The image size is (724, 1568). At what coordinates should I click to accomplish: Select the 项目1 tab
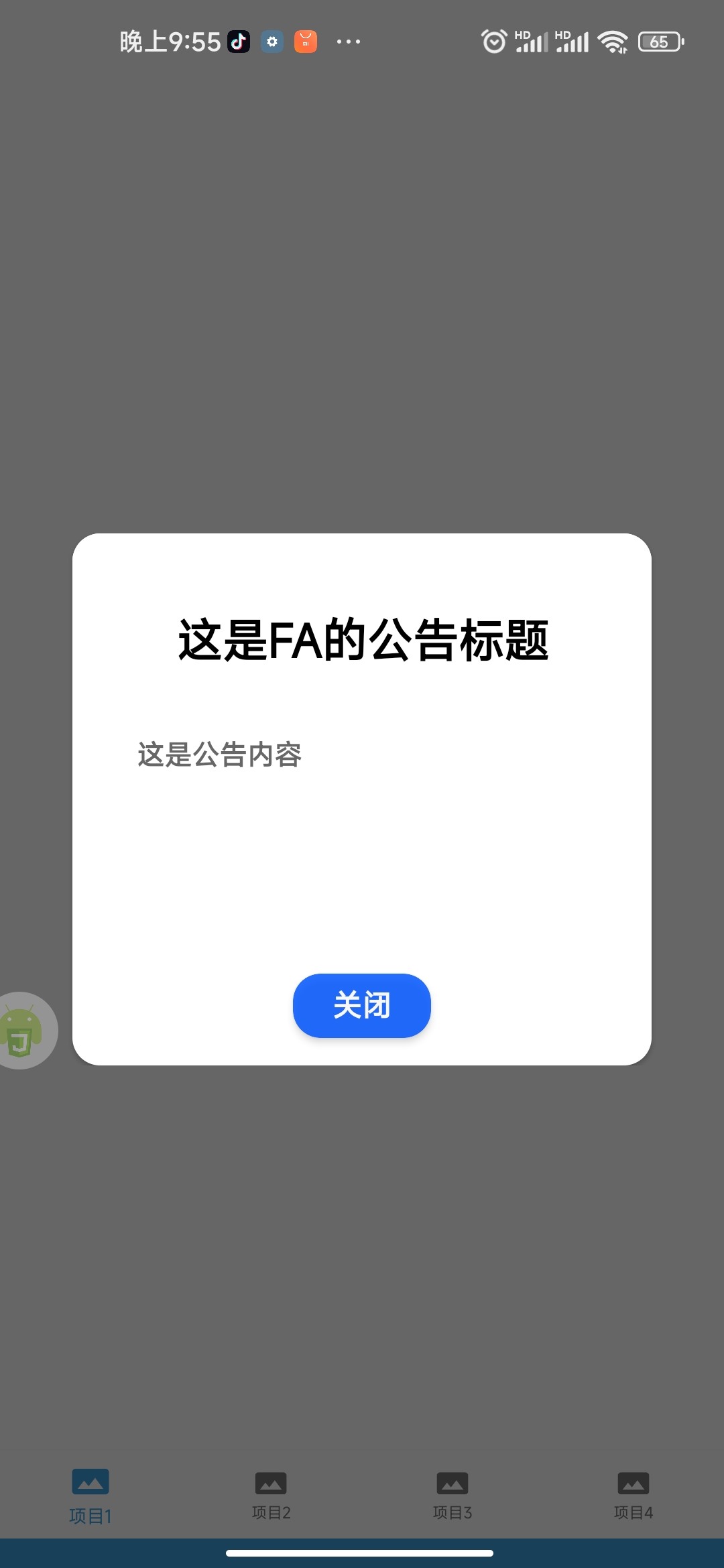coord(90,1494)
